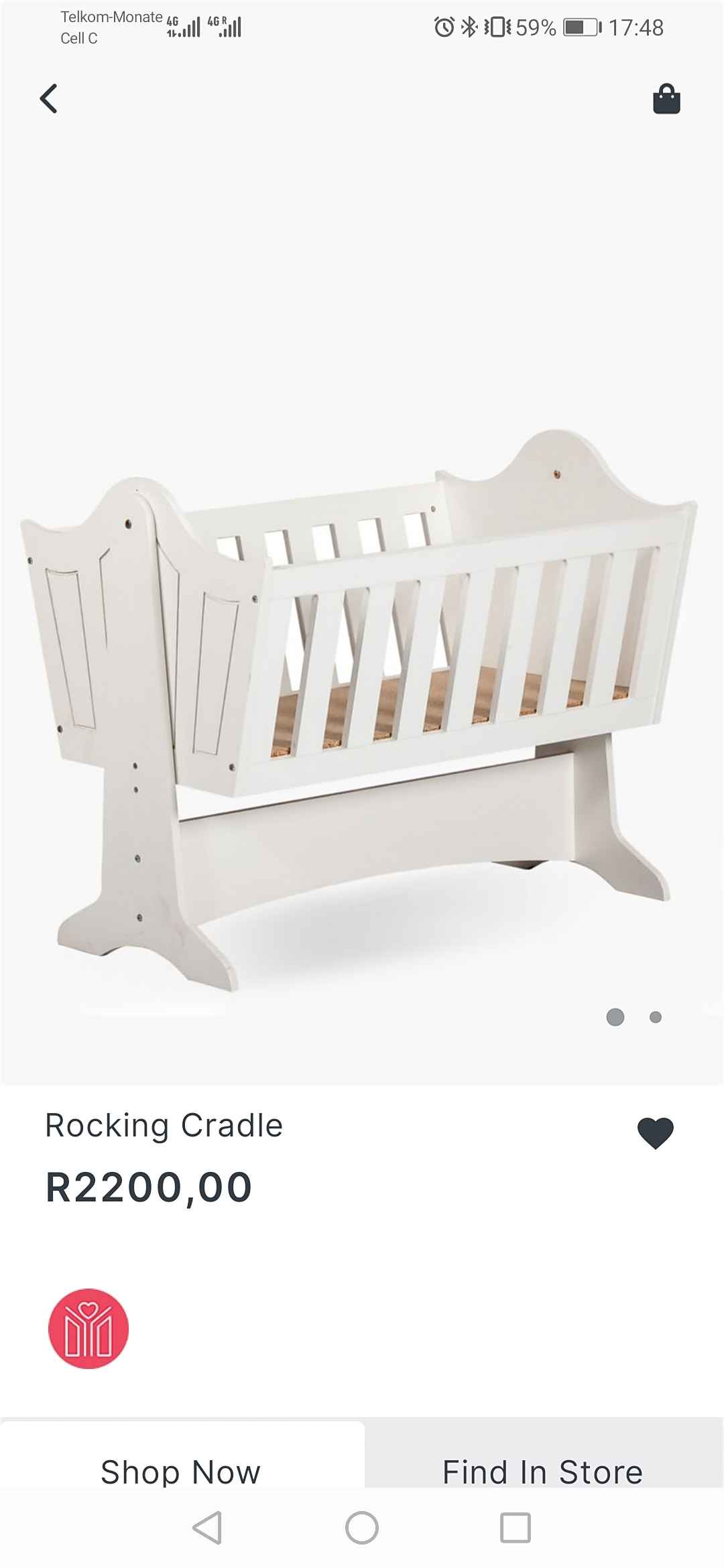Tap the 59% battery percentage indicator
This screenshot has height=1568, width=724.
coord(533,27)
